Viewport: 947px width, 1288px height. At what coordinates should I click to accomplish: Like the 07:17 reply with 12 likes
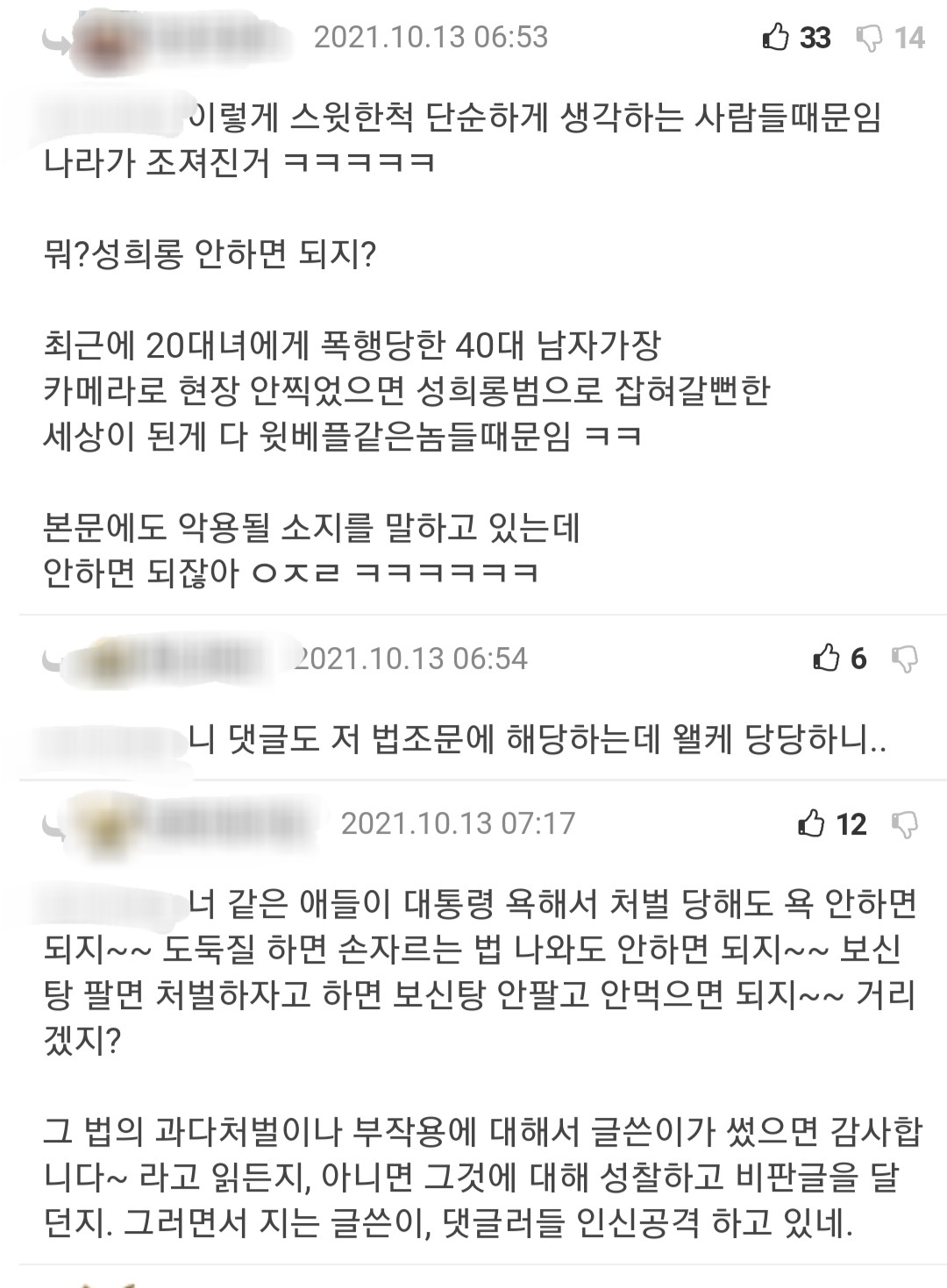click(x=811, y=823)
